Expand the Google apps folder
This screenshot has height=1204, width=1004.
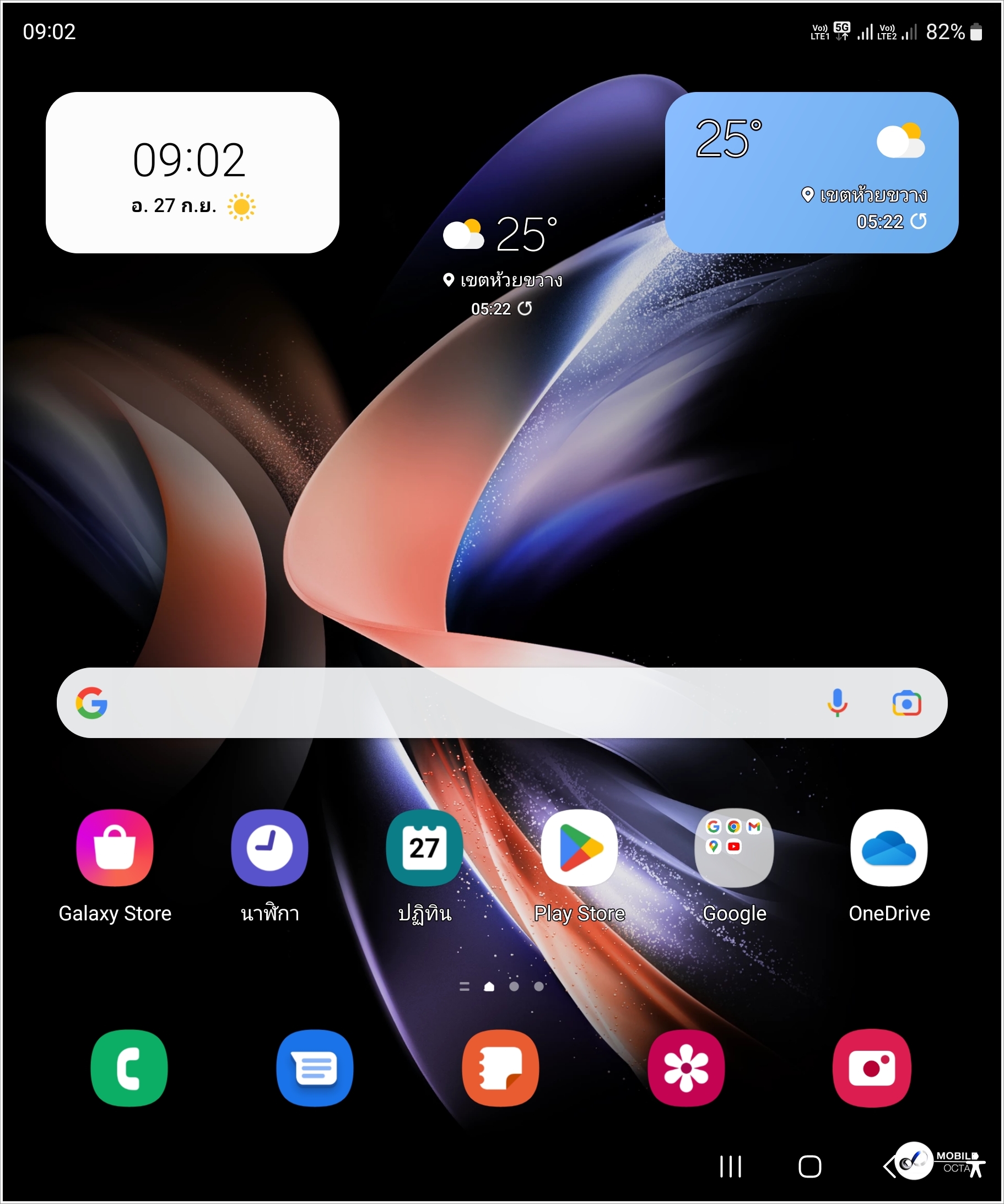click(735, 848)
